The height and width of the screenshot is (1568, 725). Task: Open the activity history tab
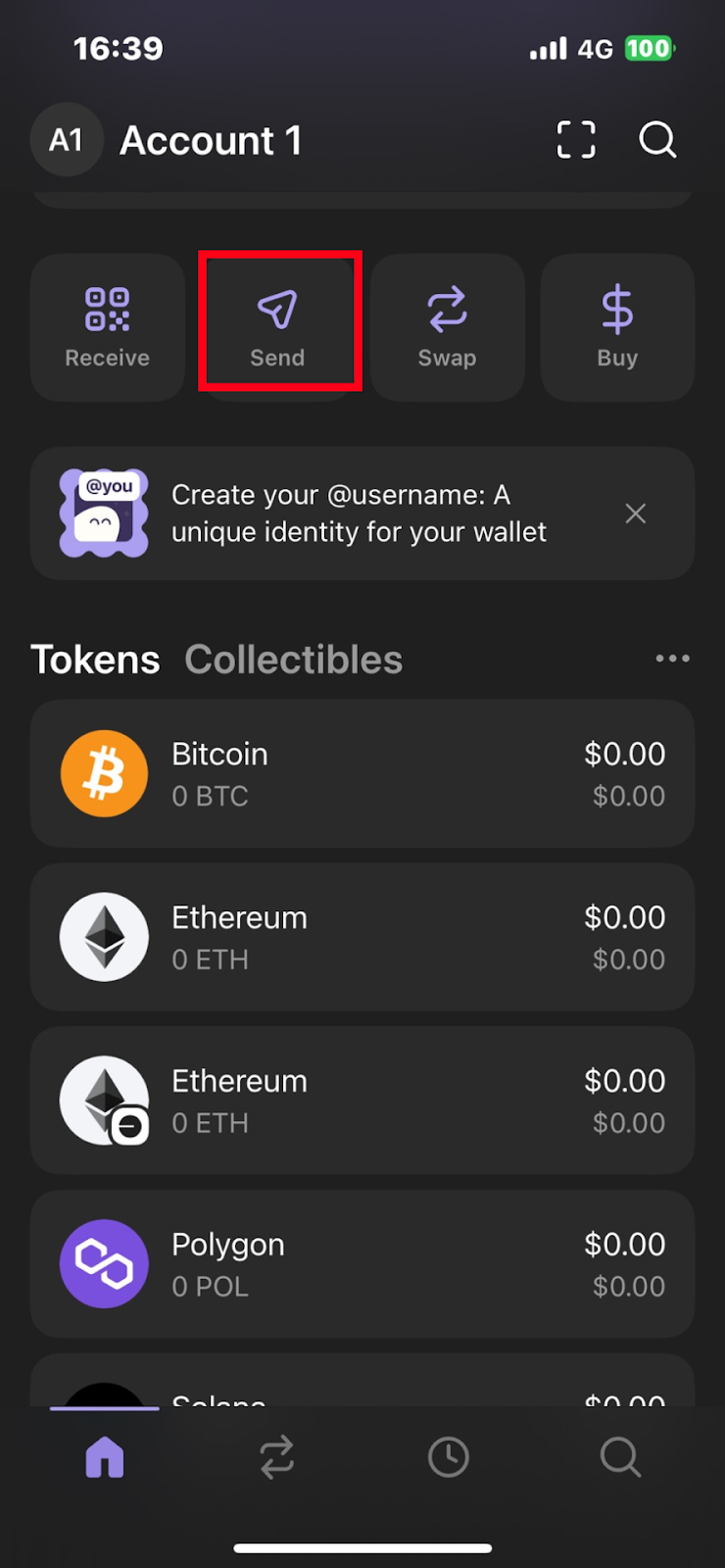[449, 1457]
